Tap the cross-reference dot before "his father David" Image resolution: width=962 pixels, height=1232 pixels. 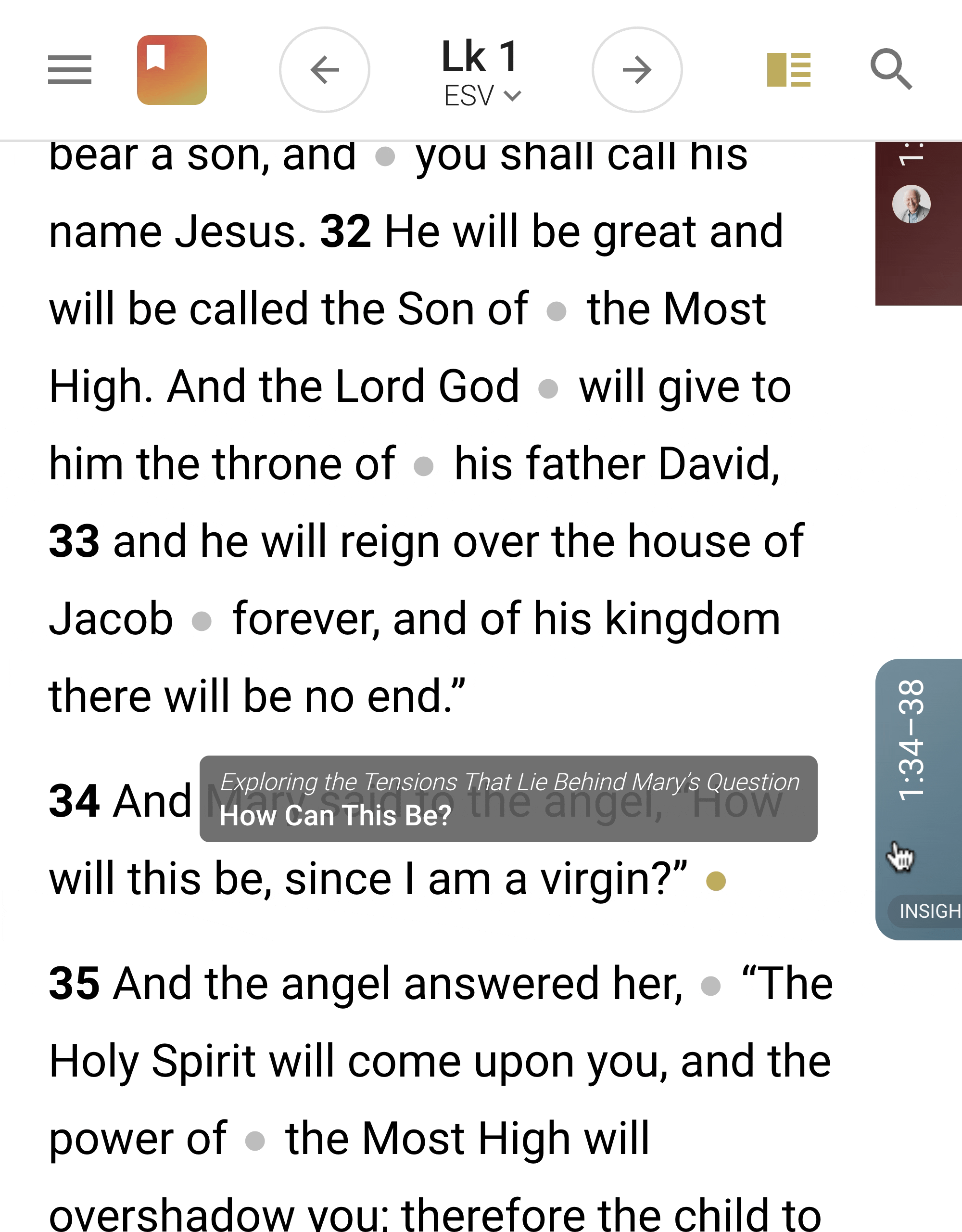[x=423, y=466]
